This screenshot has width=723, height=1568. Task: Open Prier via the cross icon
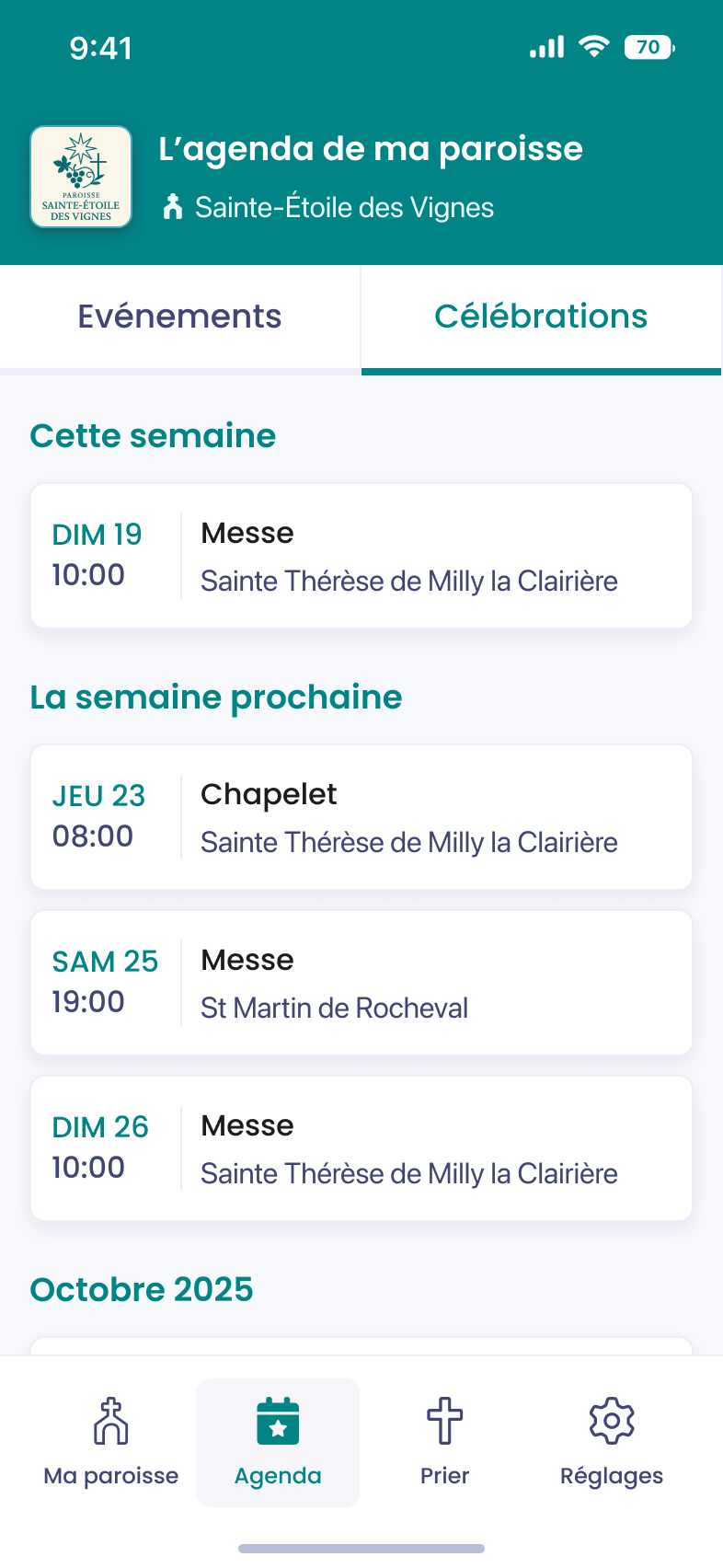click(x=444, y=1422)
